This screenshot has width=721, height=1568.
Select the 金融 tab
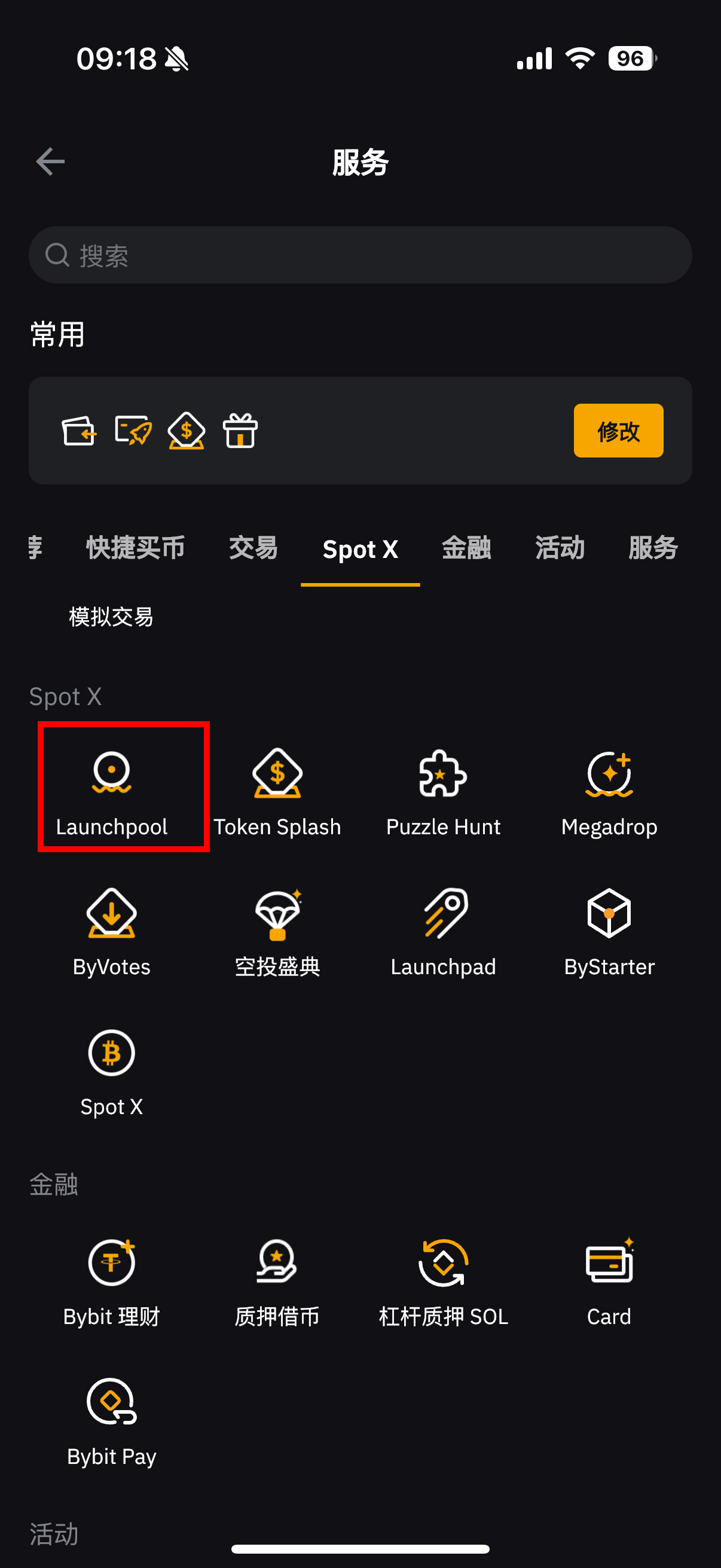pos(466,548)
